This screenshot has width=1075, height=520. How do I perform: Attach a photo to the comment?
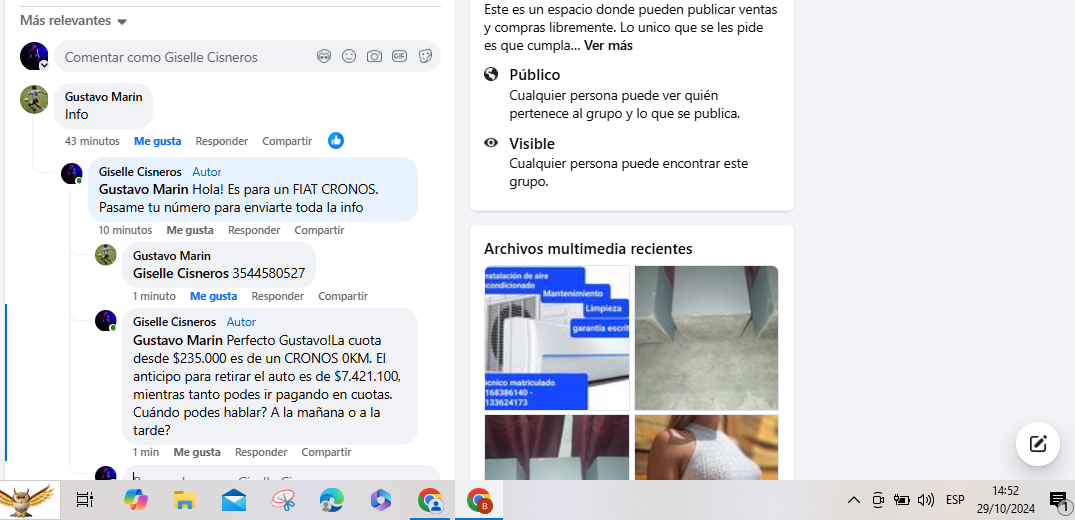point(374,57)
